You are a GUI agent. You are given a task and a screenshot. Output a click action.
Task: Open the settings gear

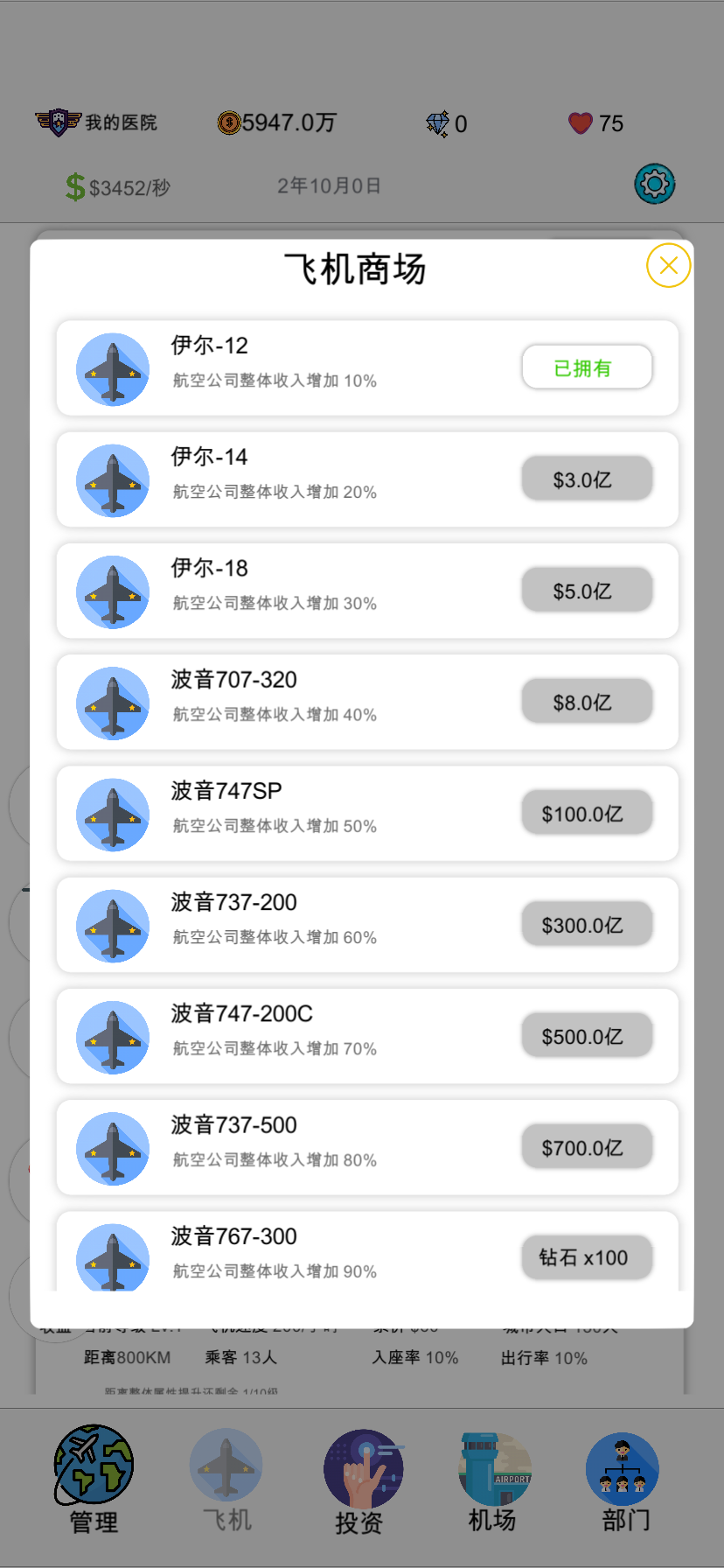coord(655,184)
